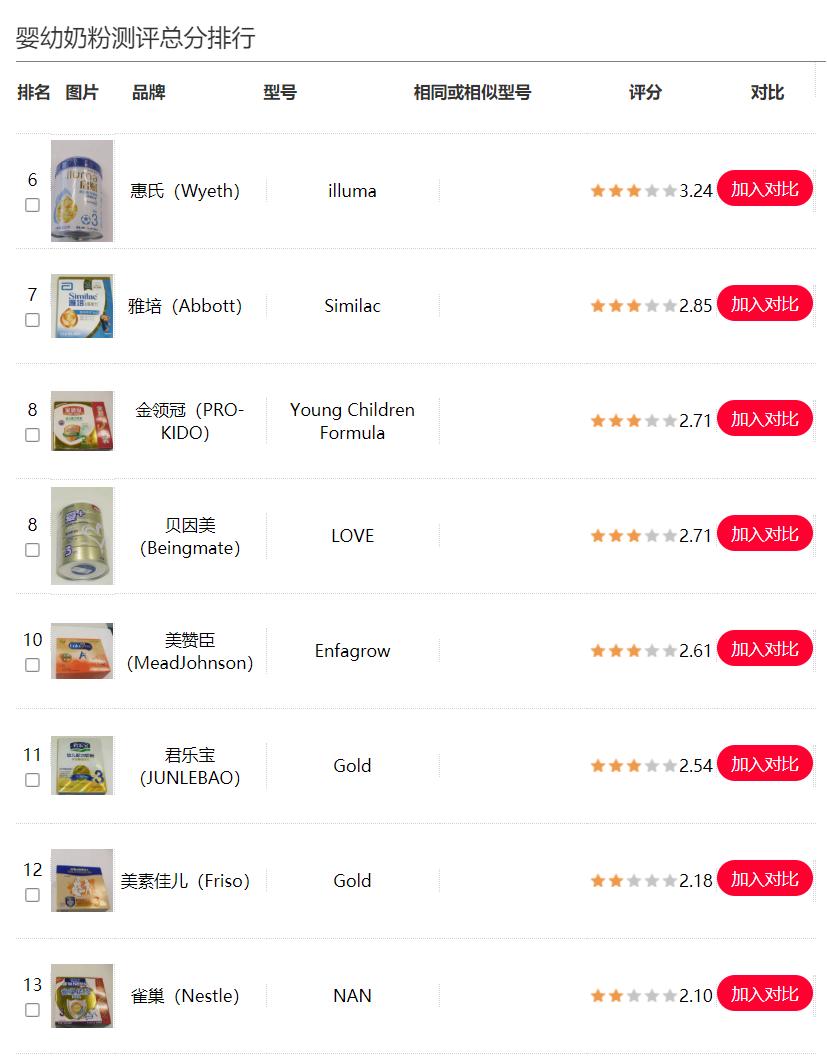This screenshot has height=1060, width=827.
Task: Click the second star of Friso Gold's rating
Action: pos(616,881)
